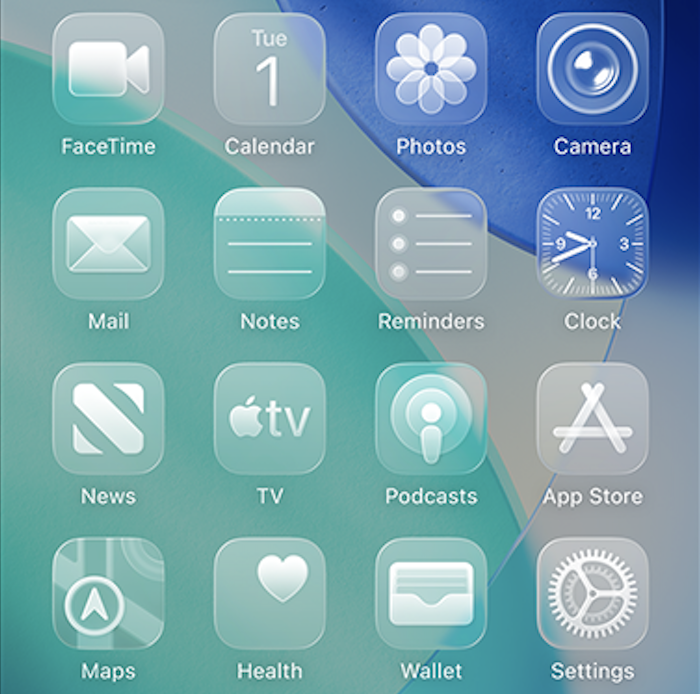This screenshot has width=700, height=694.
Task: Open the Podcasts app
Action: click(x=431, y=419)
